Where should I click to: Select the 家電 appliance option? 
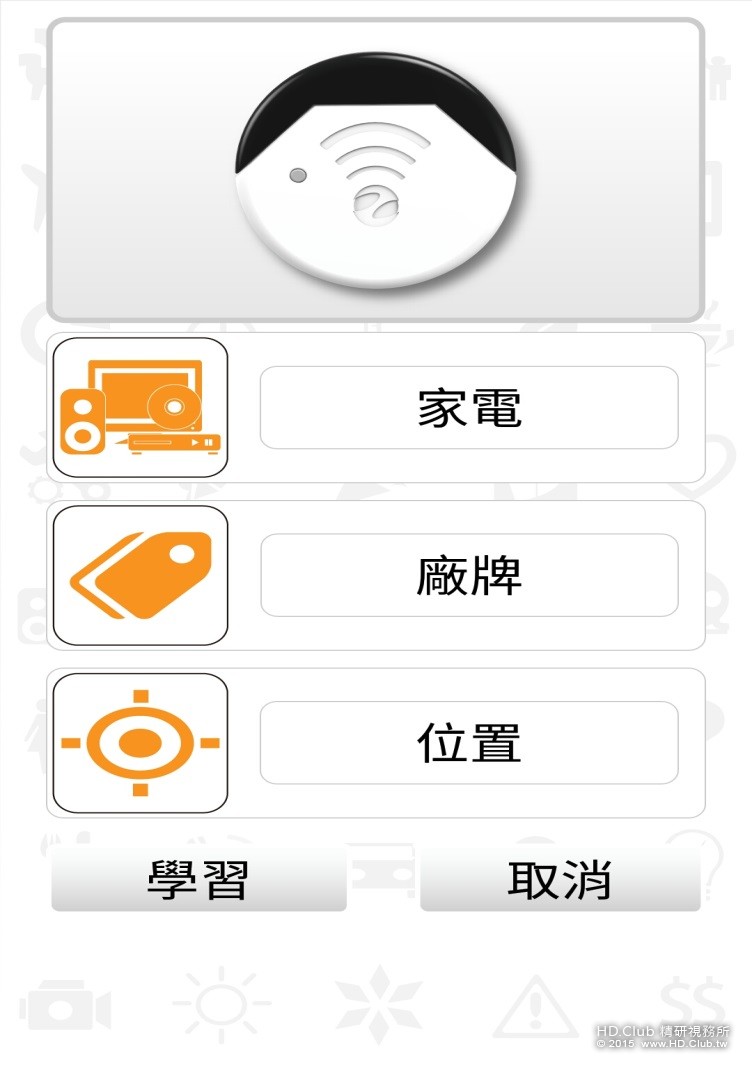tap(469, 408)
